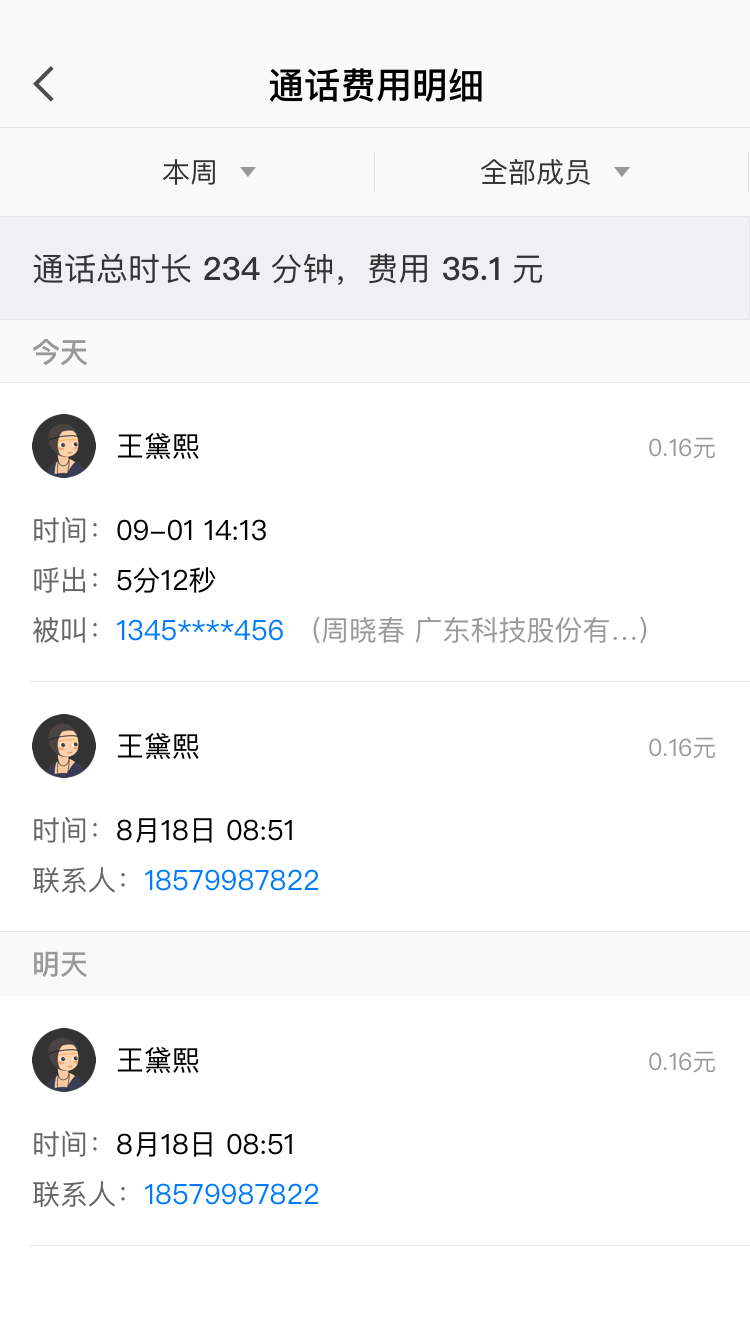
Task: Open the 本周 time range dropdown
Action: point(208,172)
